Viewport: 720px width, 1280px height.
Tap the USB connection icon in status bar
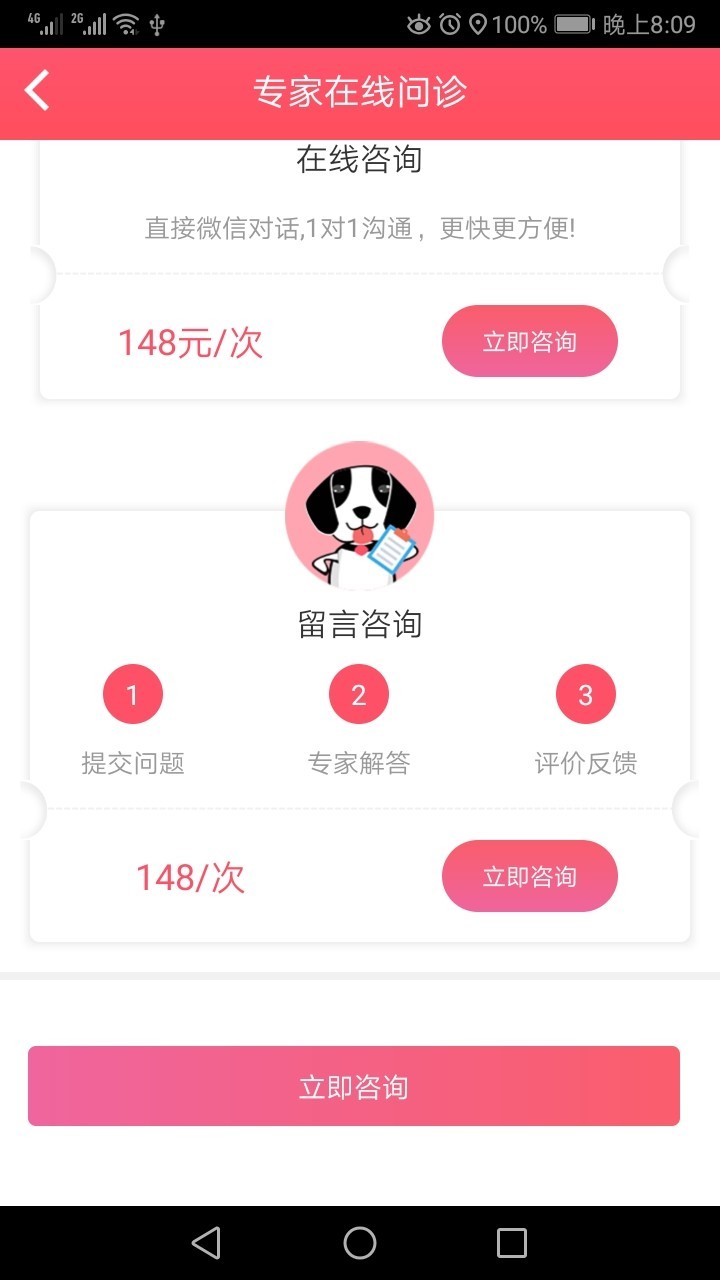point(155,22)
